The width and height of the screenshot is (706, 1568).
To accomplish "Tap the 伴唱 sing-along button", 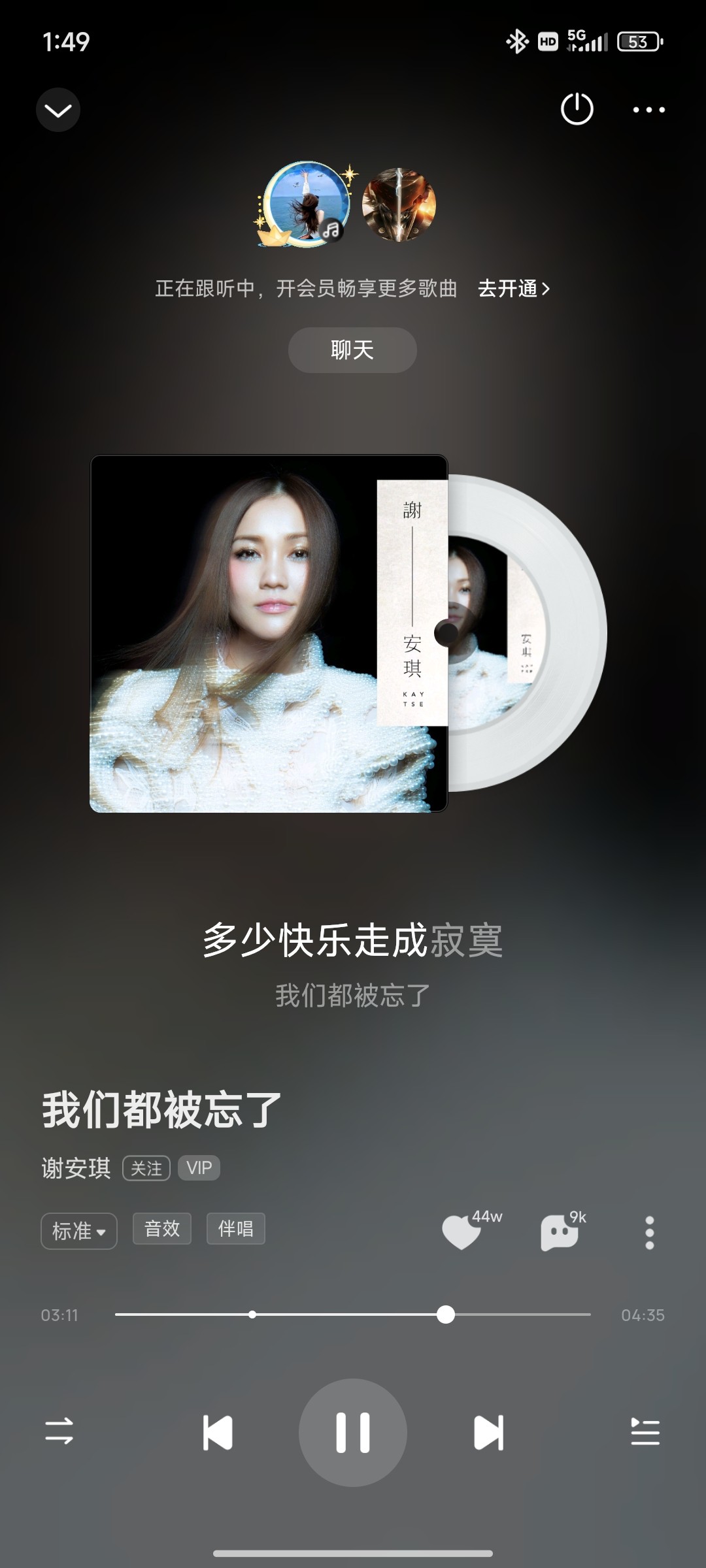I will coord(236,1228).
